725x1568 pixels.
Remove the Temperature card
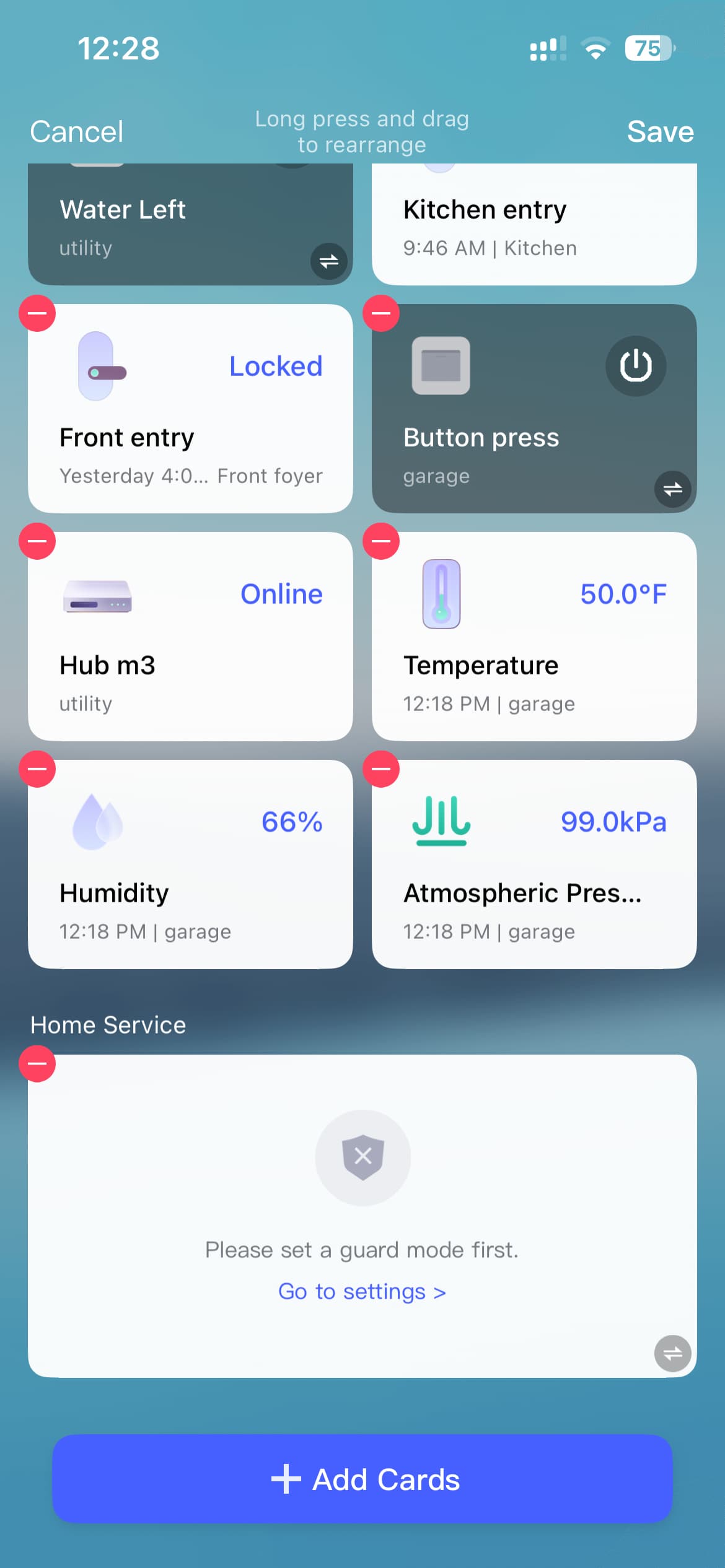click(380, 541)
